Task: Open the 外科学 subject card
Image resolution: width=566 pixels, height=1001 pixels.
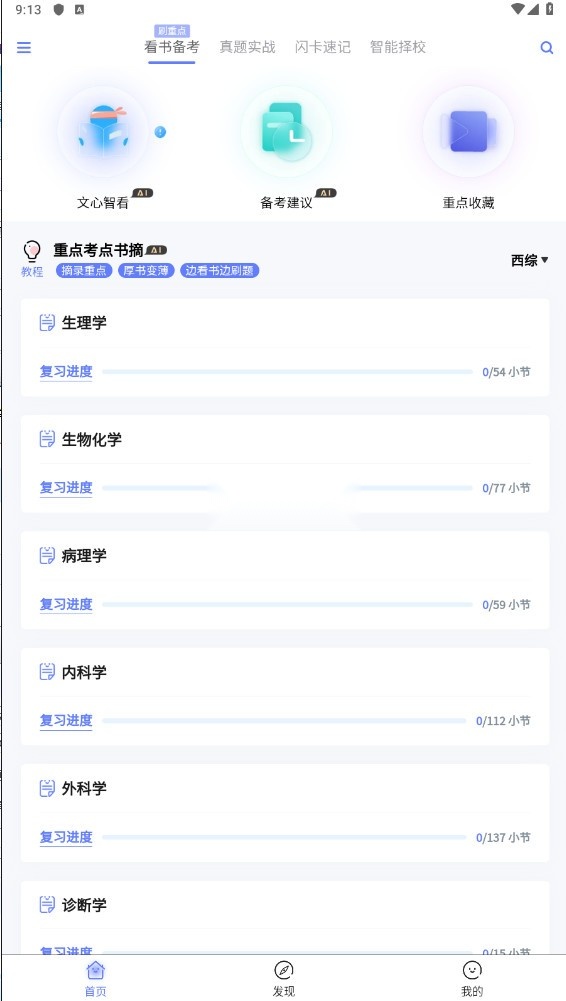Action: point(285,813)
